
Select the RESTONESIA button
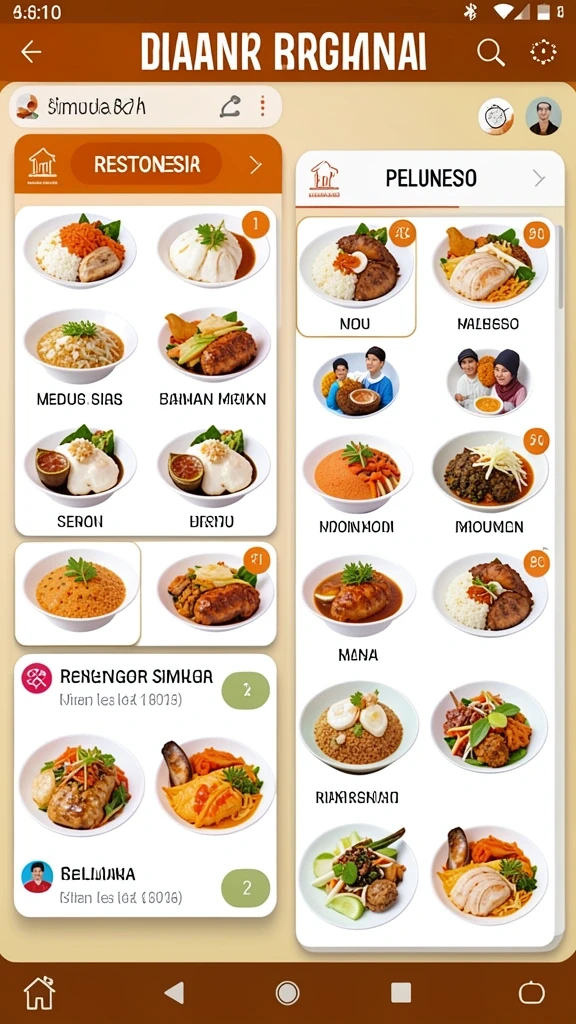pyautogui.click(x=146, y=164)
